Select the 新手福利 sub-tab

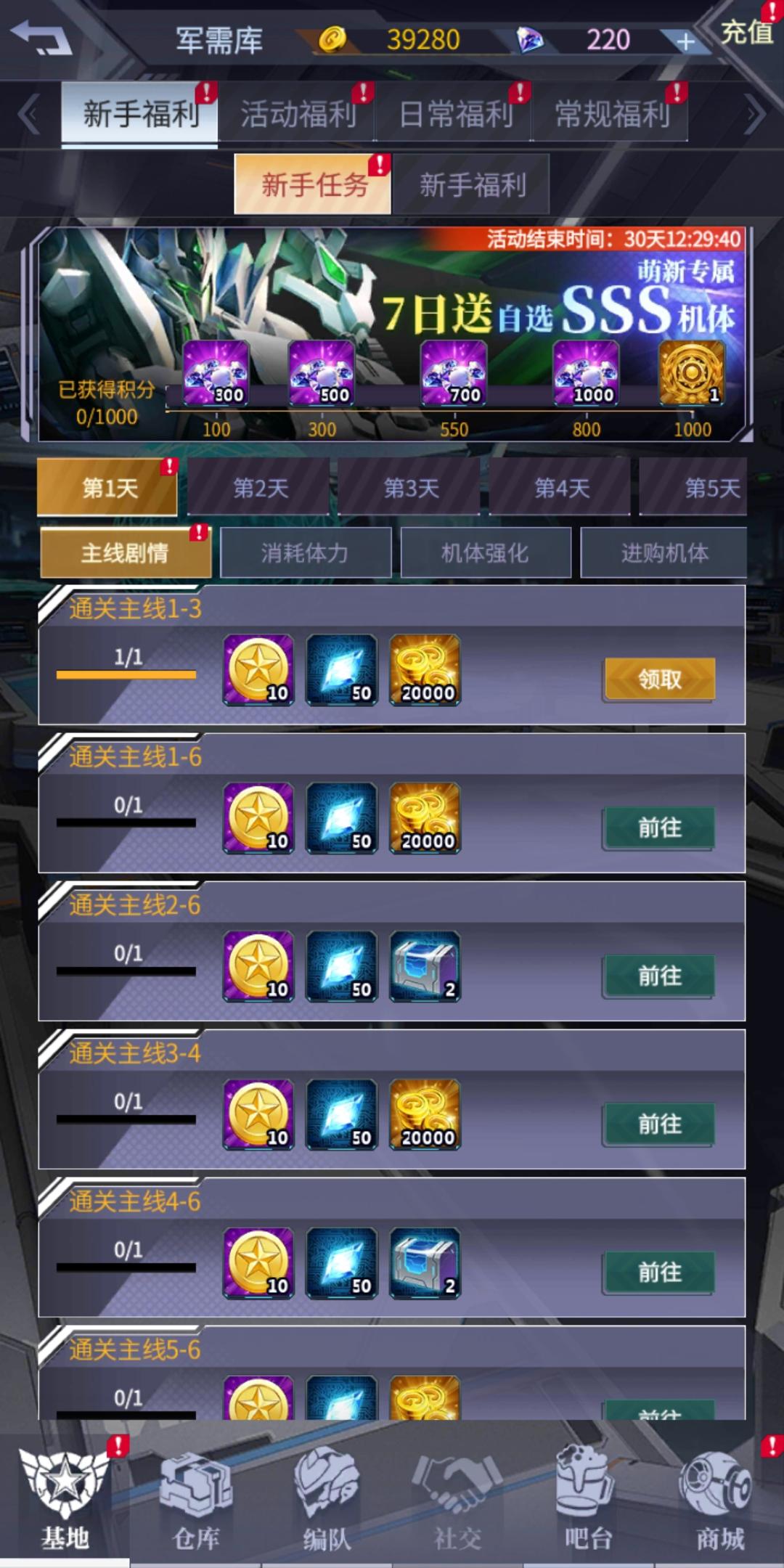pyautogui.click(x=472, y=184)
